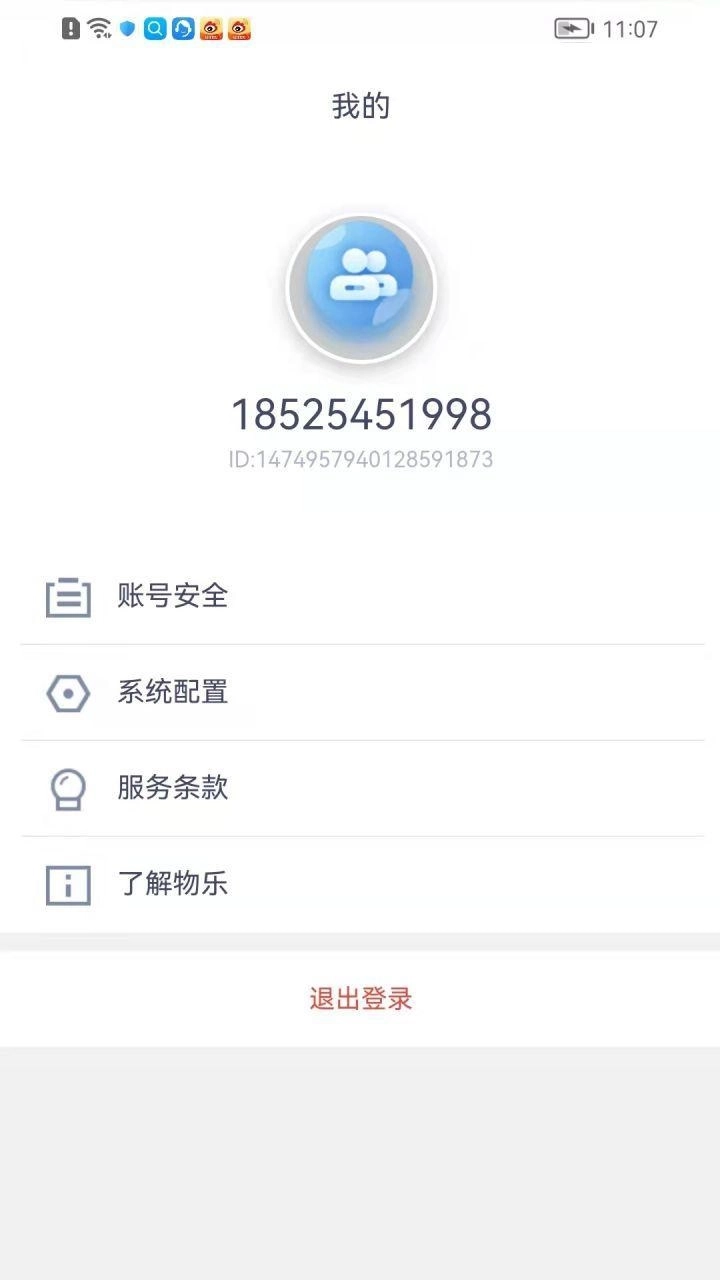Select the 系统配置 gear icon
720x1280 pixels.
pos(67,693)
